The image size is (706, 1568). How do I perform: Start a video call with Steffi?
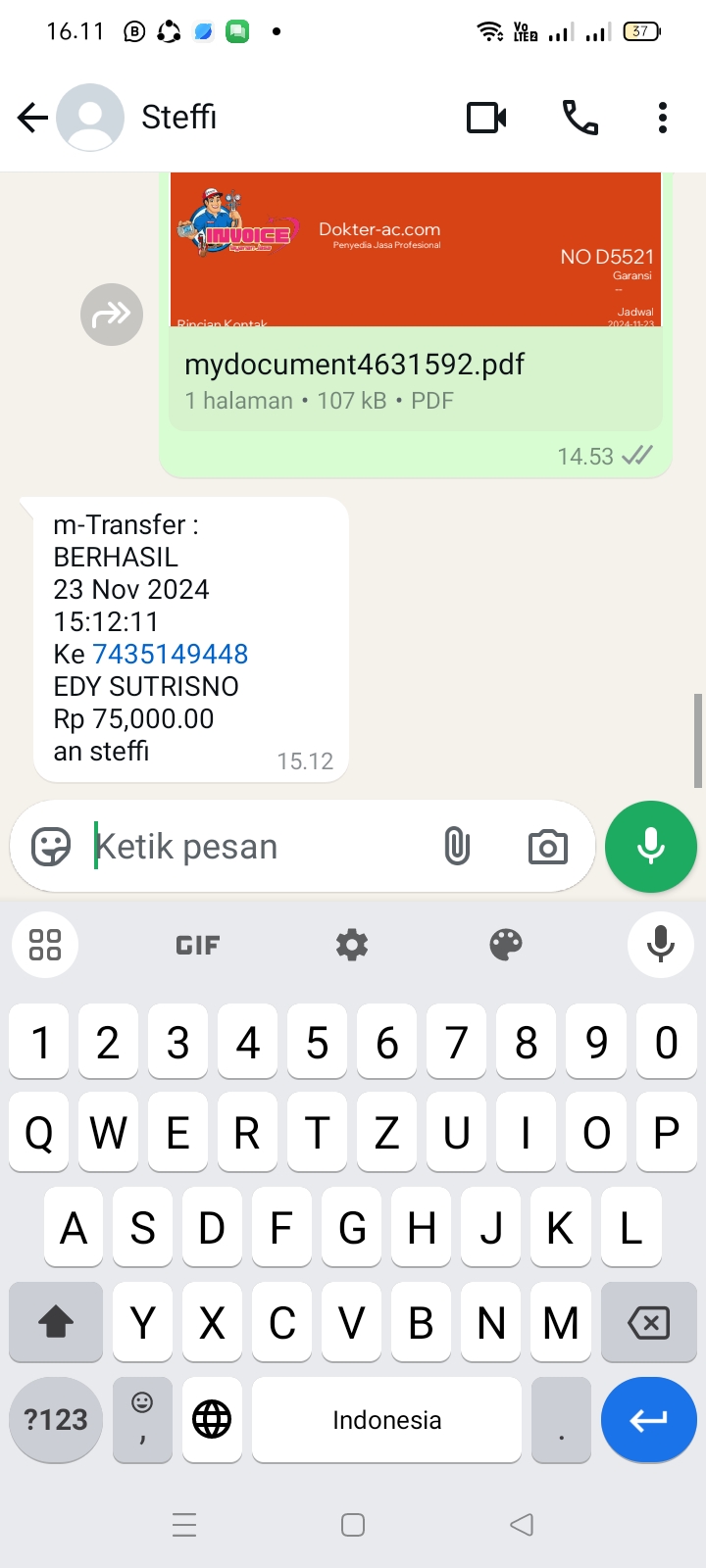pos(486,118)
